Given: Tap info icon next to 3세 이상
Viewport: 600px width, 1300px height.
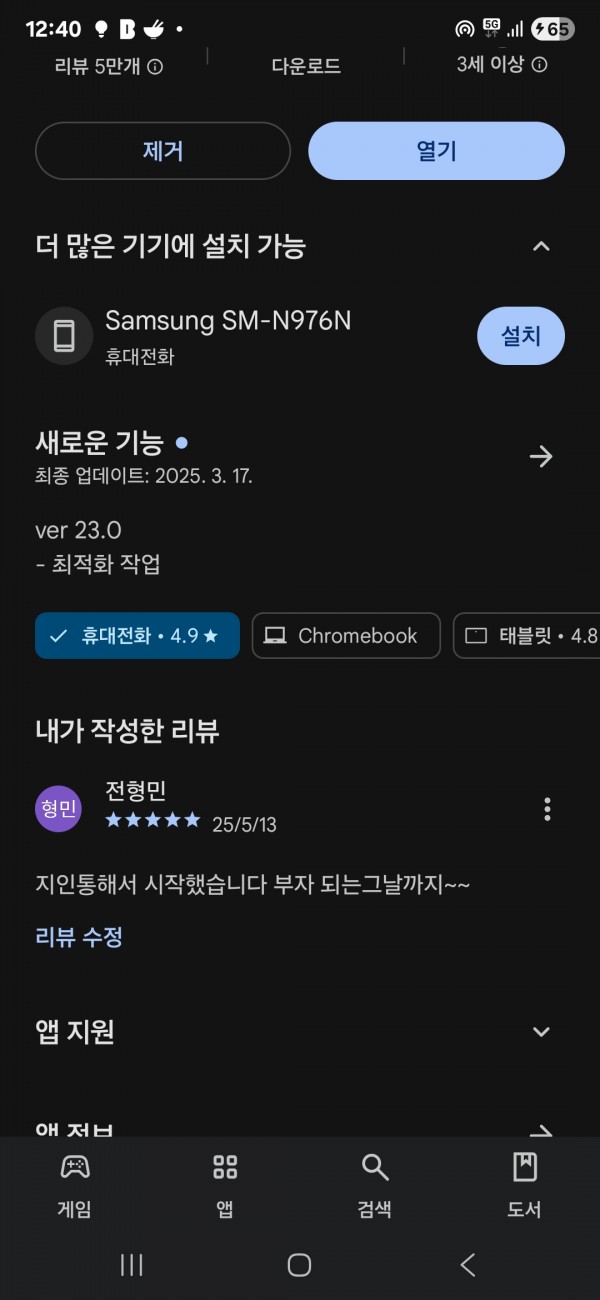Looking at the screenshot, I should pyautogui.click(x=539, y=65).
